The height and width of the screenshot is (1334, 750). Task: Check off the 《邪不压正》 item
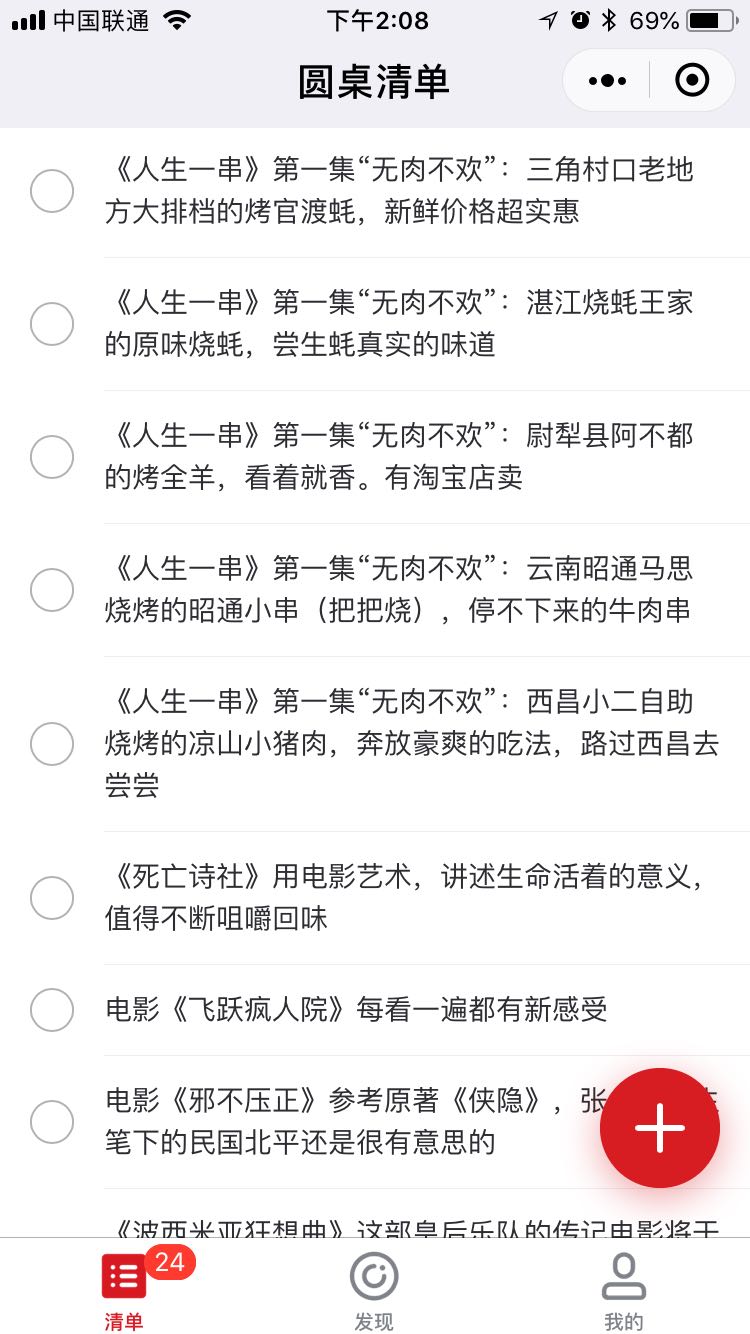point(52,1122)
